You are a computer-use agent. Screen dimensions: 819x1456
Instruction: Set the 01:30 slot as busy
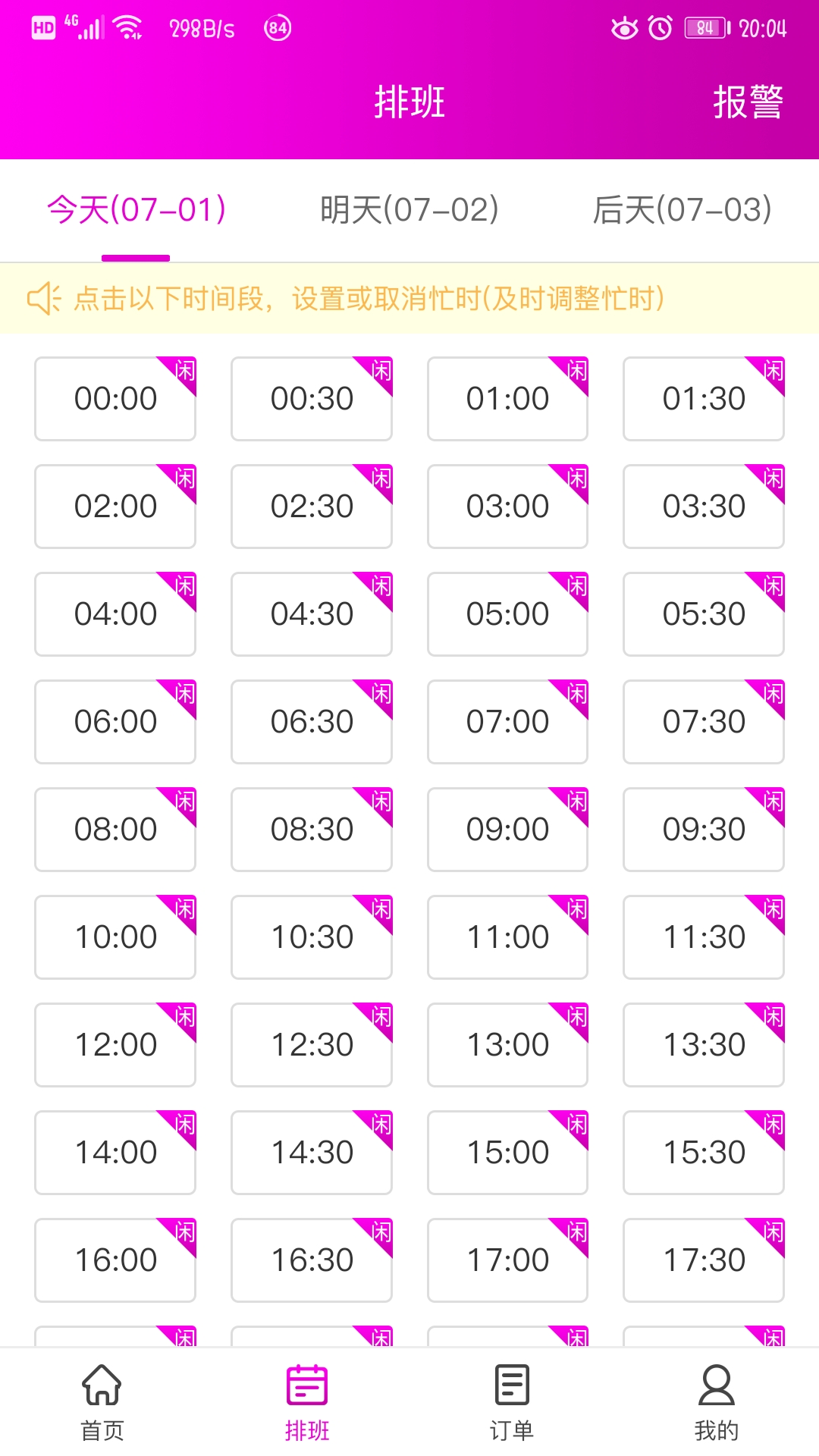(704, 399)
